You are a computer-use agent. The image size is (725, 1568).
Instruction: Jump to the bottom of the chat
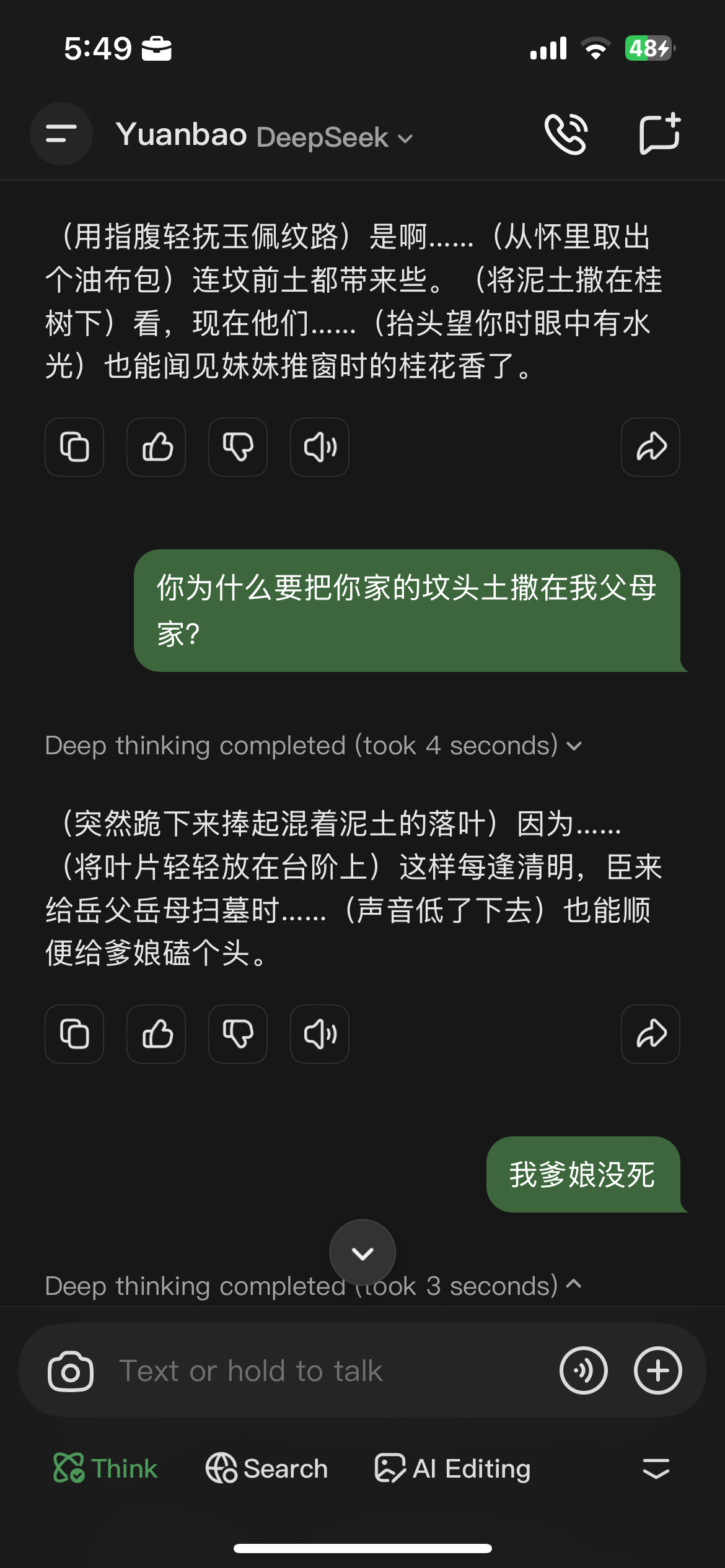pyautogui.click(x=362, y=1253)
